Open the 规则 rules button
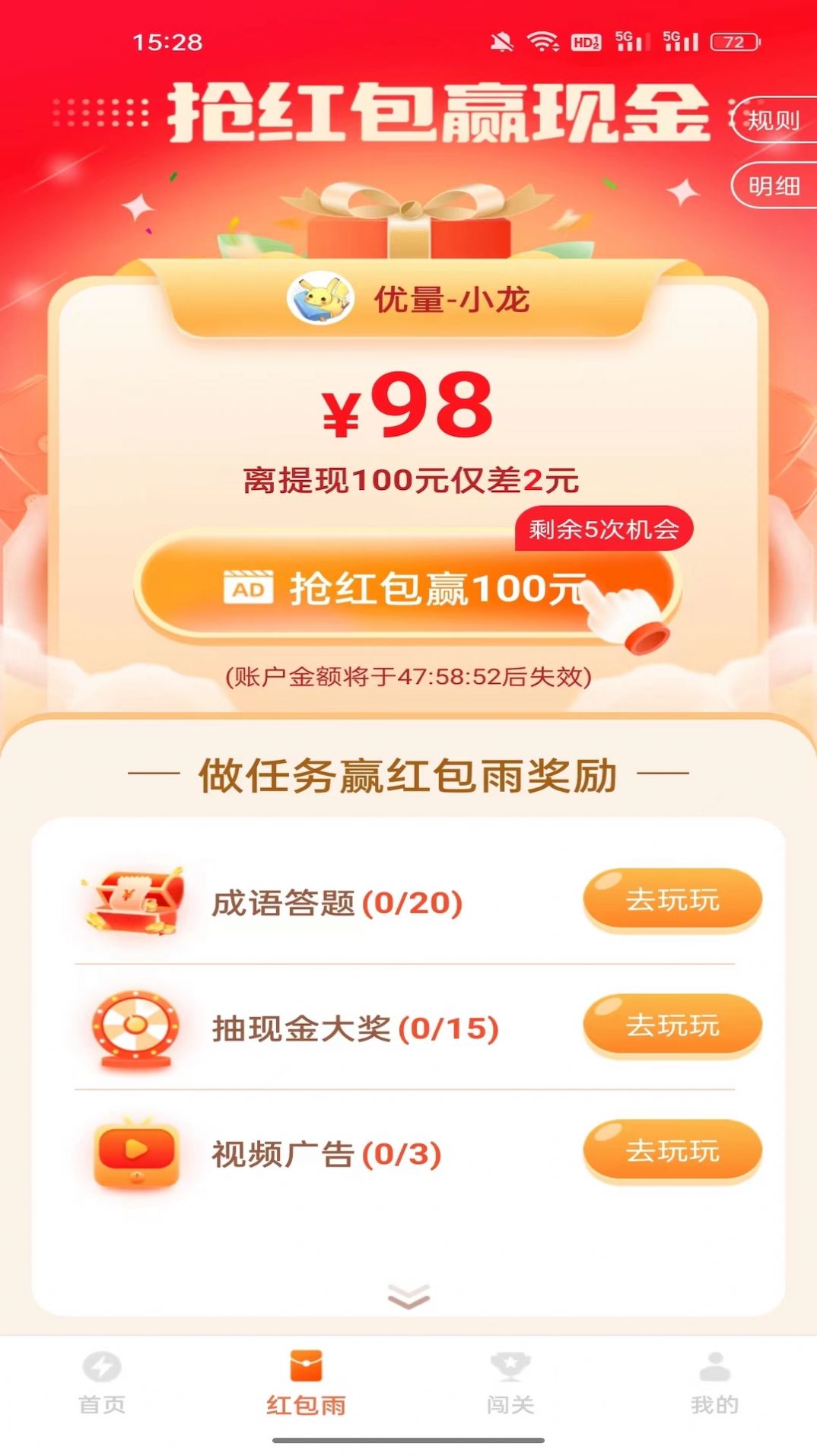817x1456 pixels. click(772, 119)
